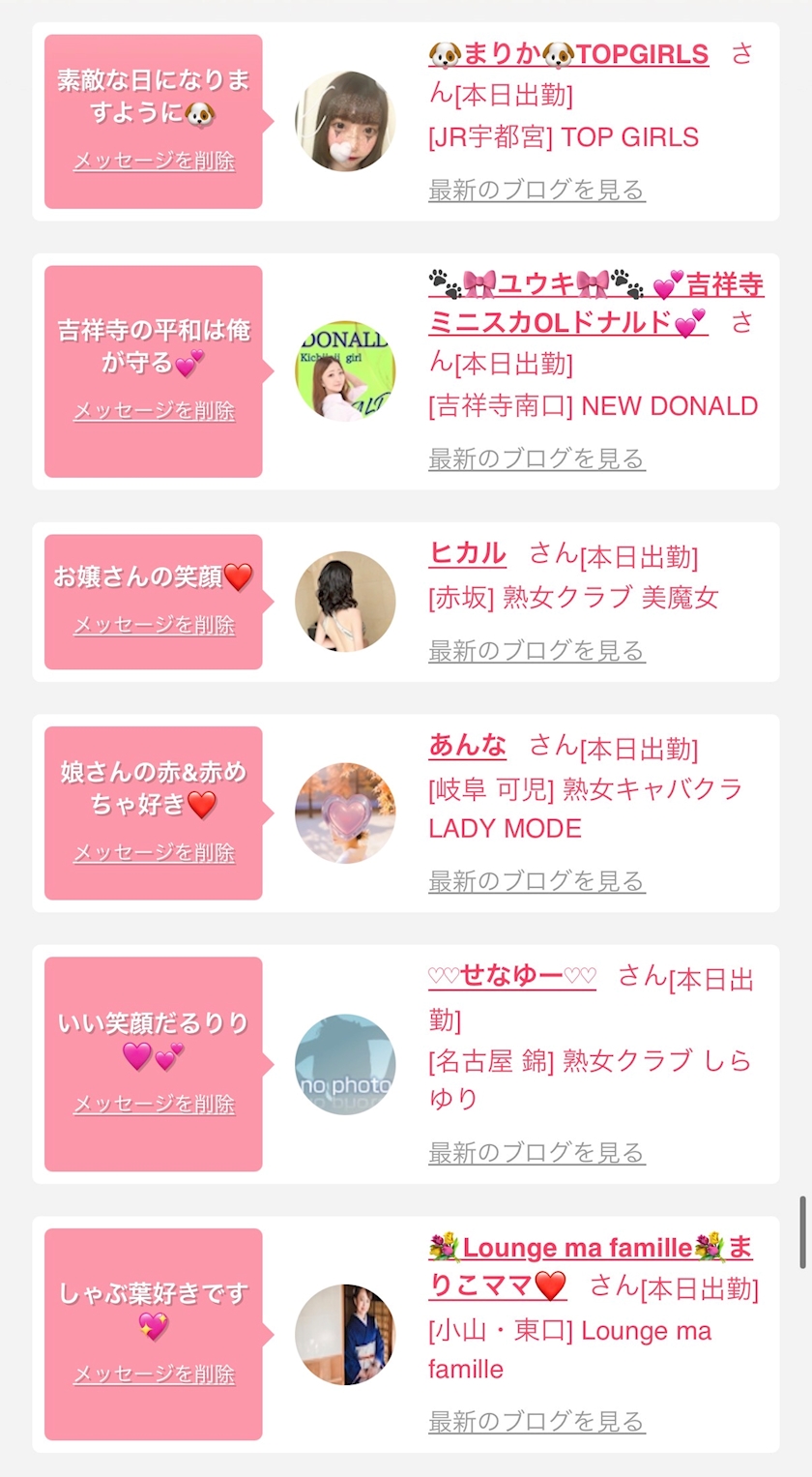The image size is (812, 1477).
Task: Open Lounge ma famille まりこママ profile link
Action: pyautogui.click(x=590, y=1248)
